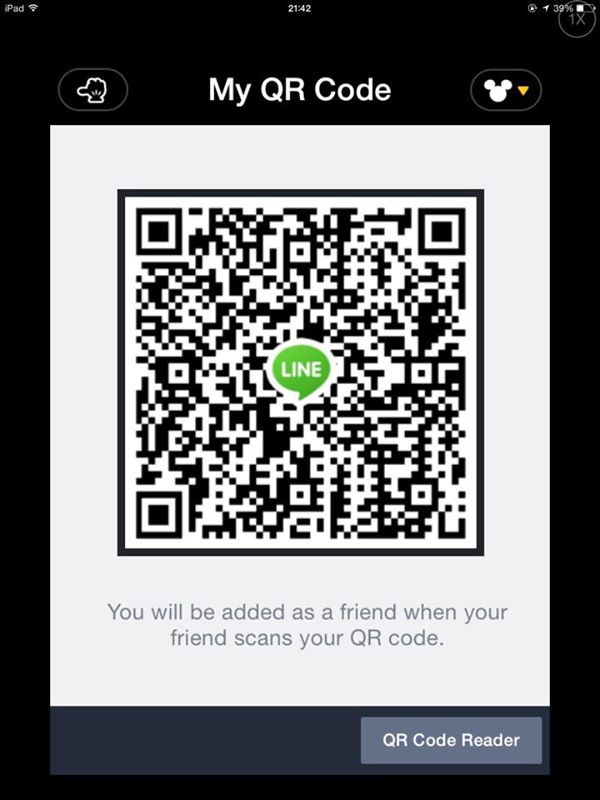Tap the hand pointer button at top left
This screenshot has height=800, width=600.
coord(93,91)
